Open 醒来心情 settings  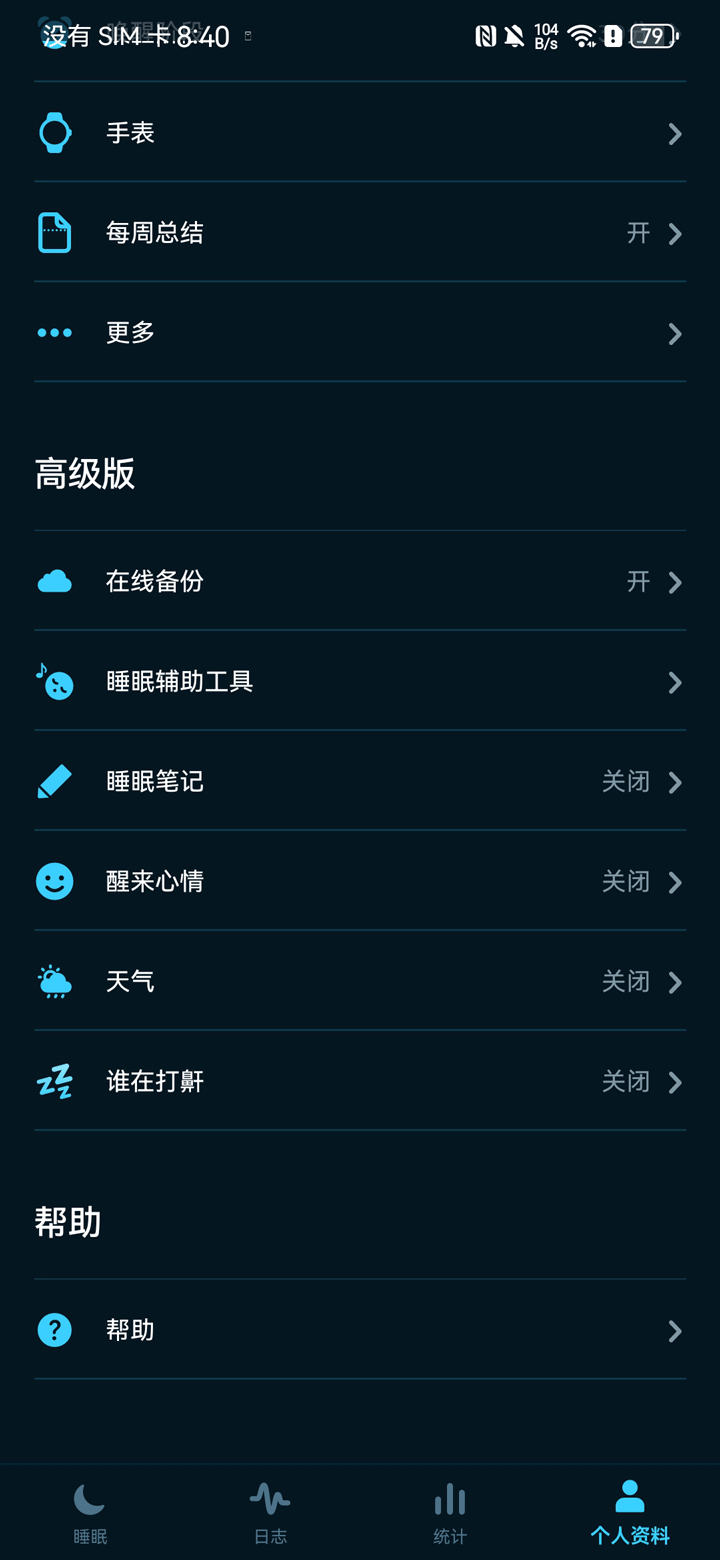pyautogui.click(x=360, y=881)
